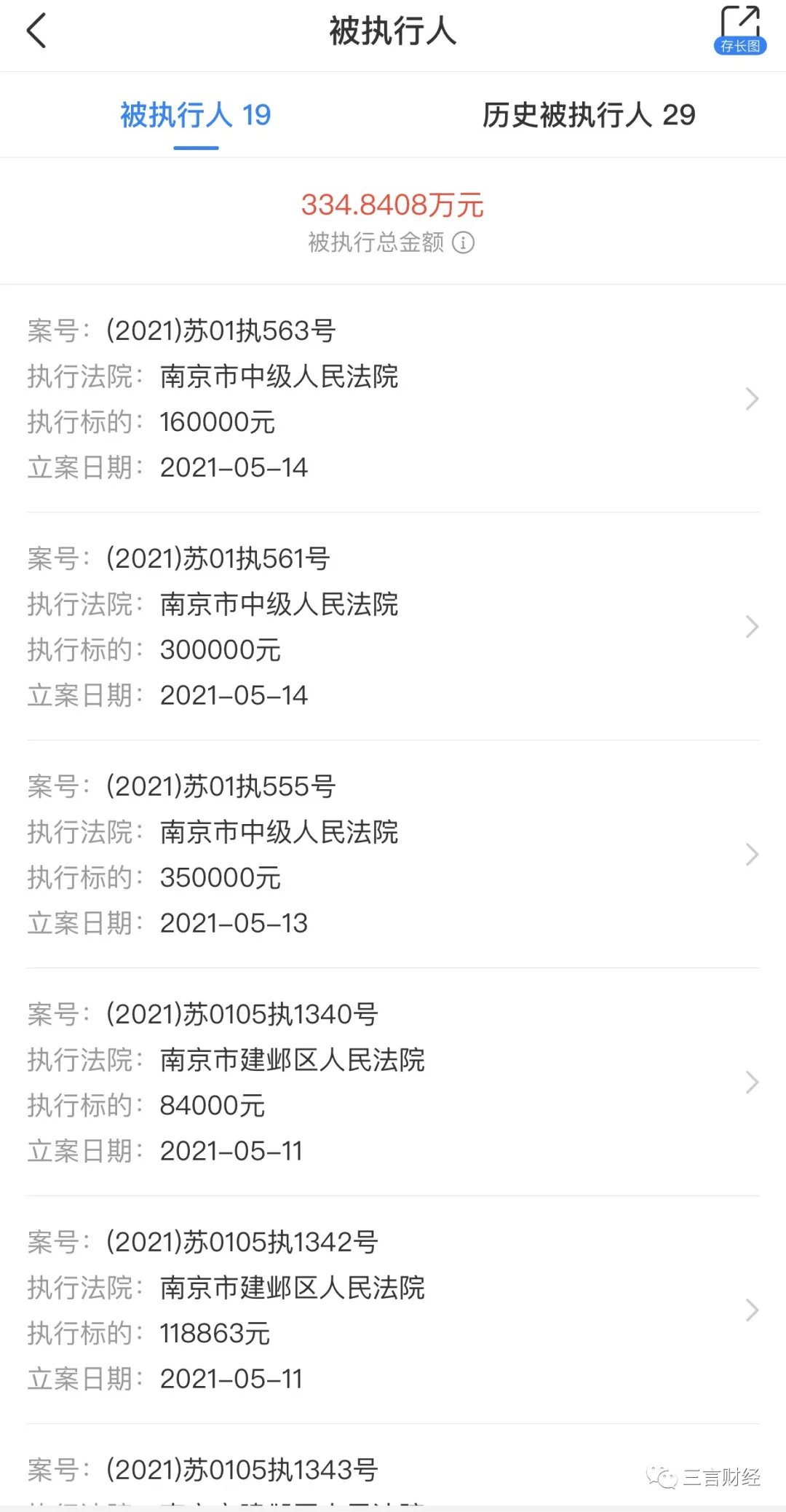The image size is (786, 1512).
Task: Open the (2021)苏01执555号 case record
Action: (x=393, y=855)
